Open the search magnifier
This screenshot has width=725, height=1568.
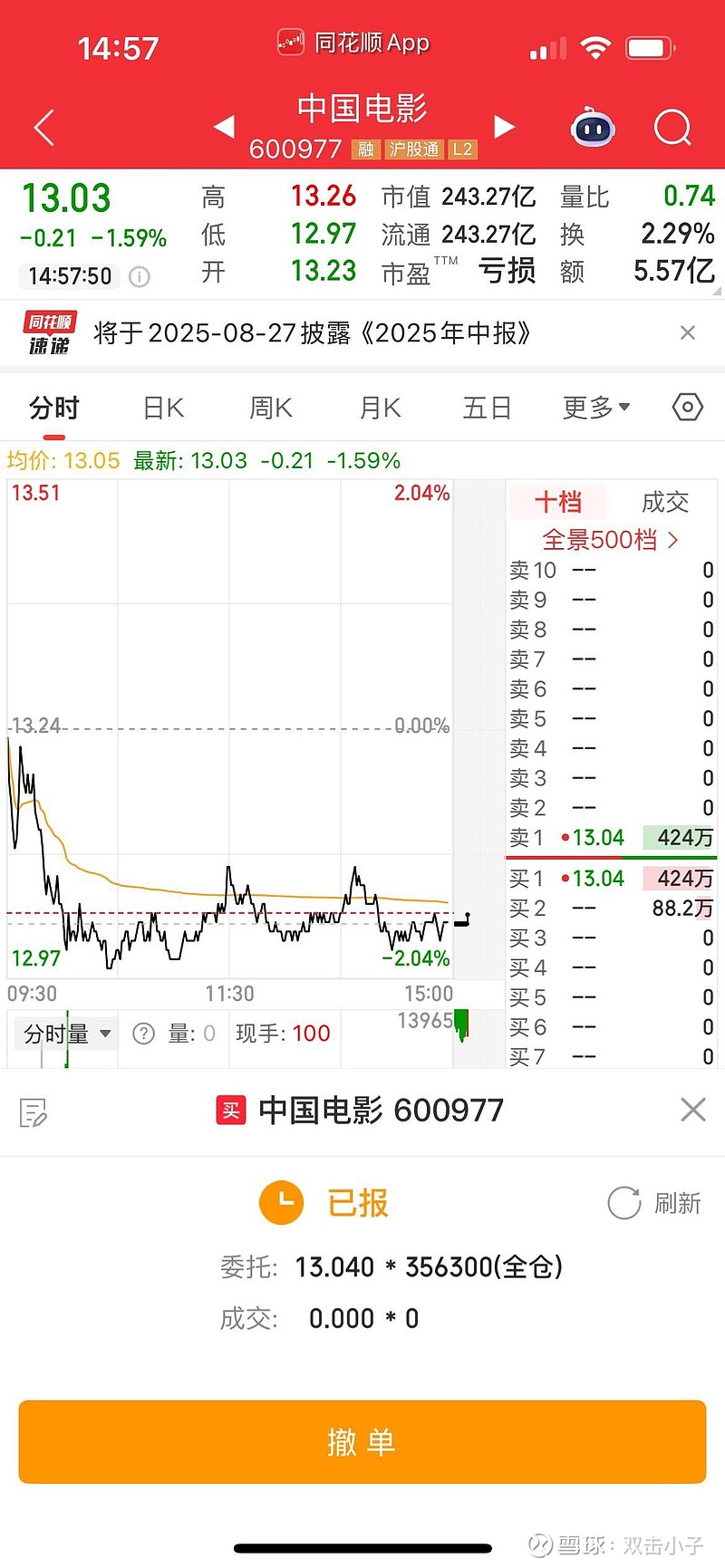pos(672,128)
